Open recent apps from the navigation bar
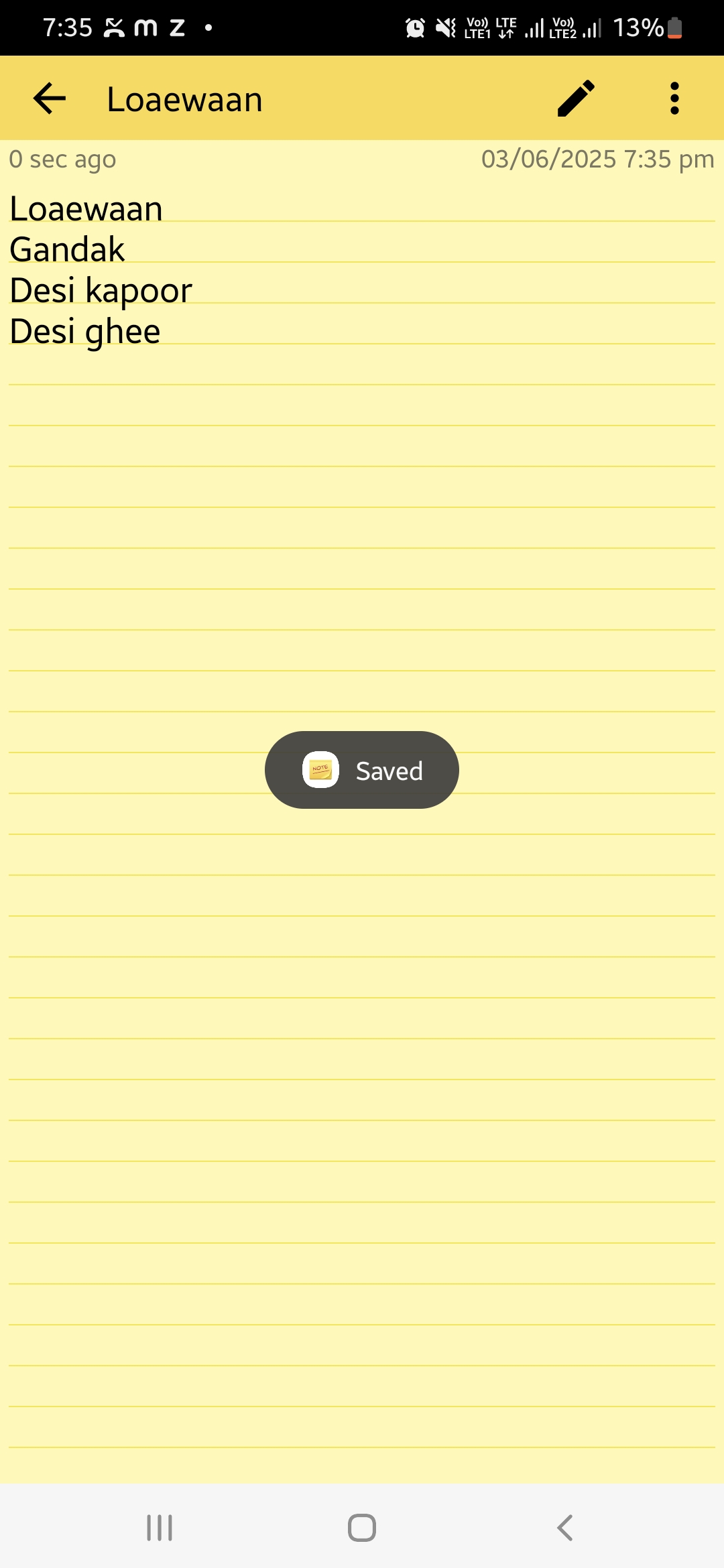724x1568 pixels. click(x=160, y=1528)
